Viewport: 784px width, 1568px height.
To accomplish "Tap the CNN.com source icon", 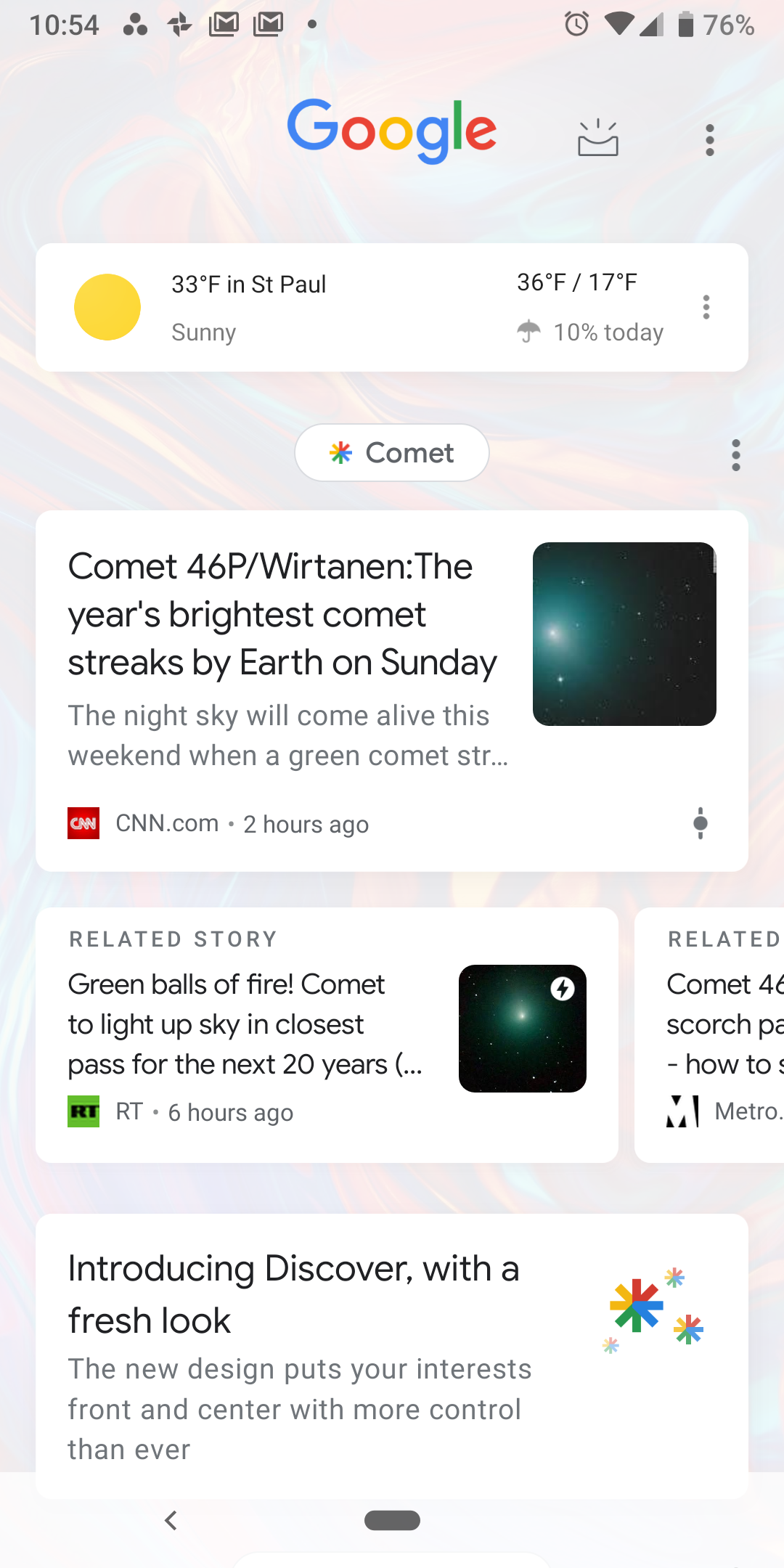I will (83, 823).
